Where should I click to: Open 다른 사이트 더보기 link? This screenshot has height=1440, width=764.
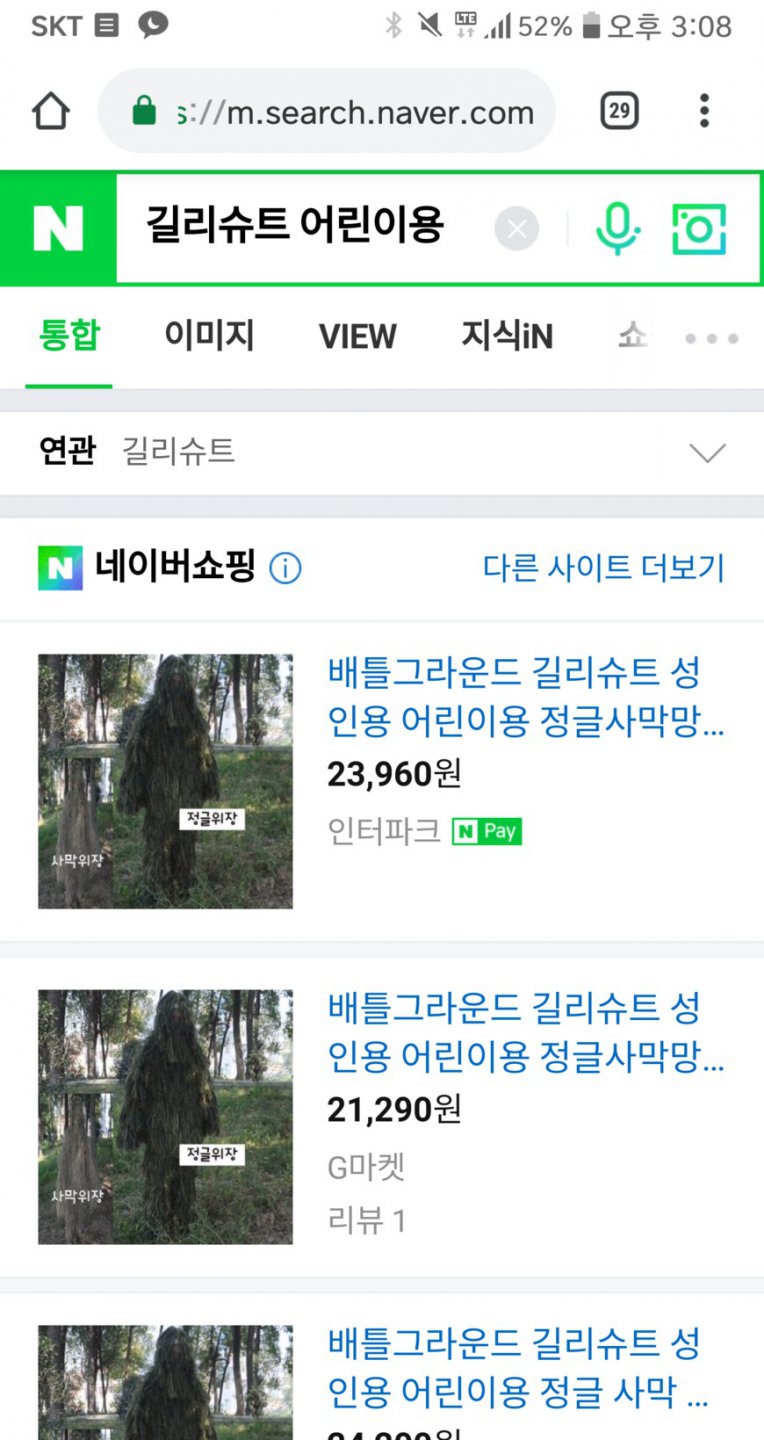pos(603,568)
